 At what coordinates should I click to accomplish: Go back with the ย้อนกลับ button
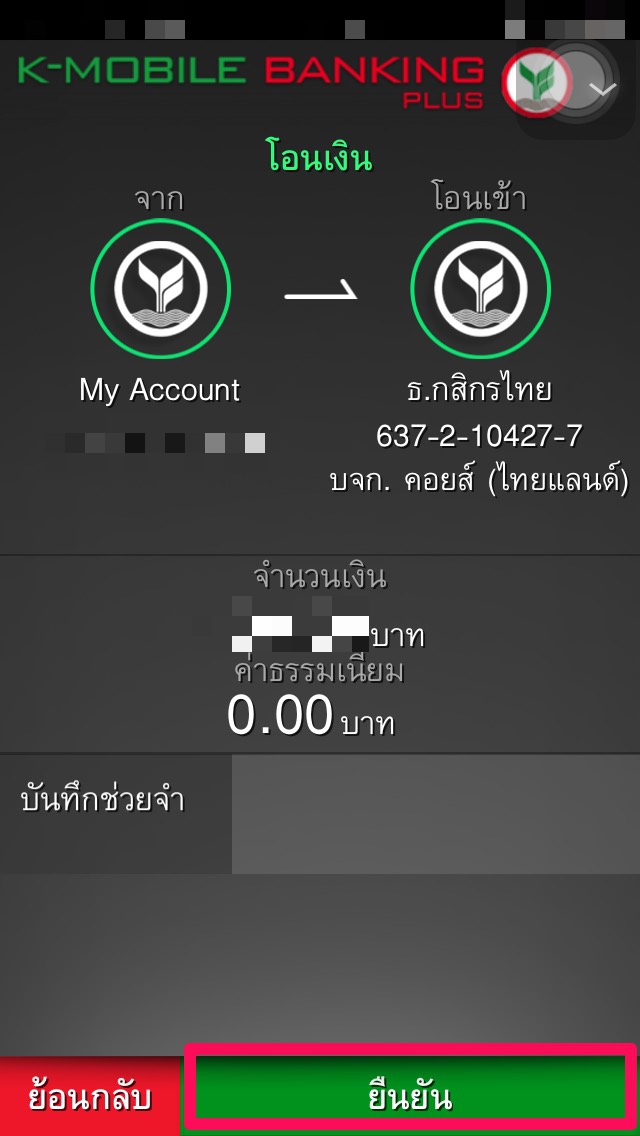(x=90, y=1095)
